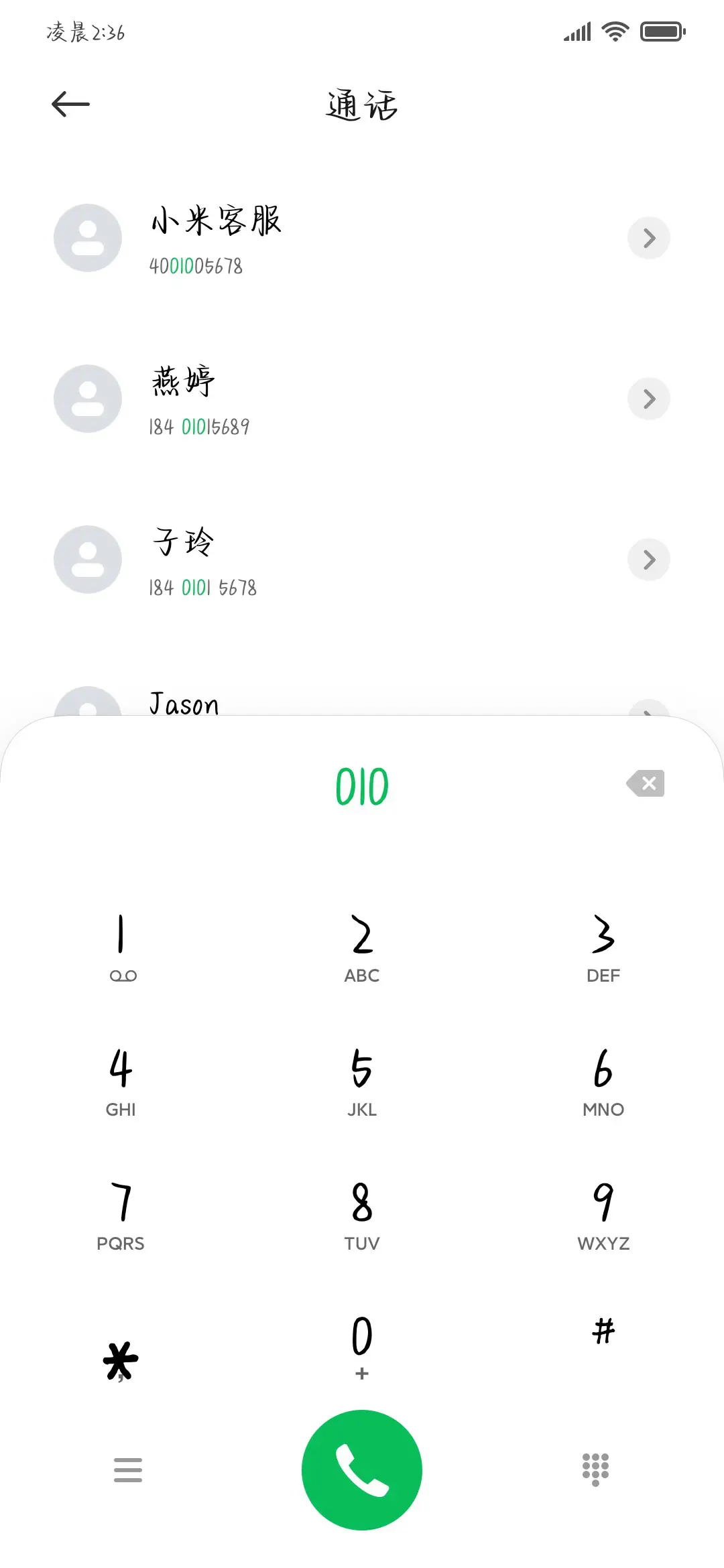The width and height of the screenshot is (724, 1568).
Task: Call Jason from the recent list
Action: (268, 704)
